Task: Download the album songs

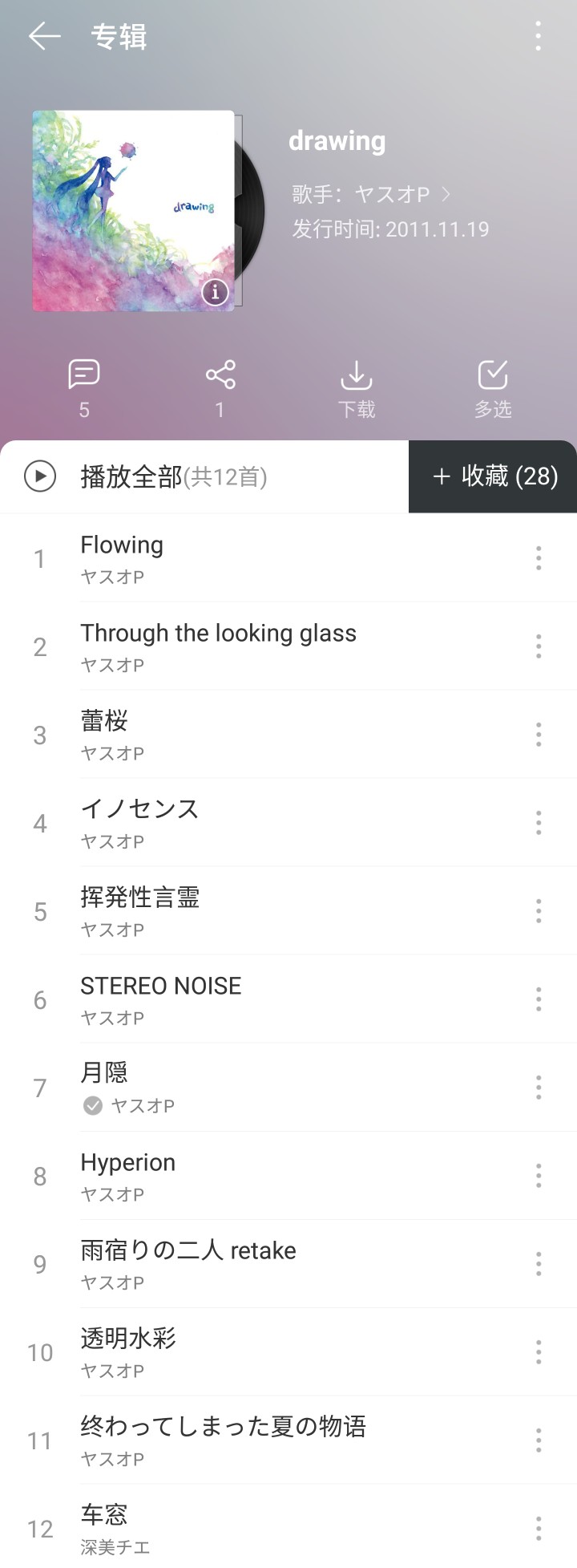Action: coord(357,387)
